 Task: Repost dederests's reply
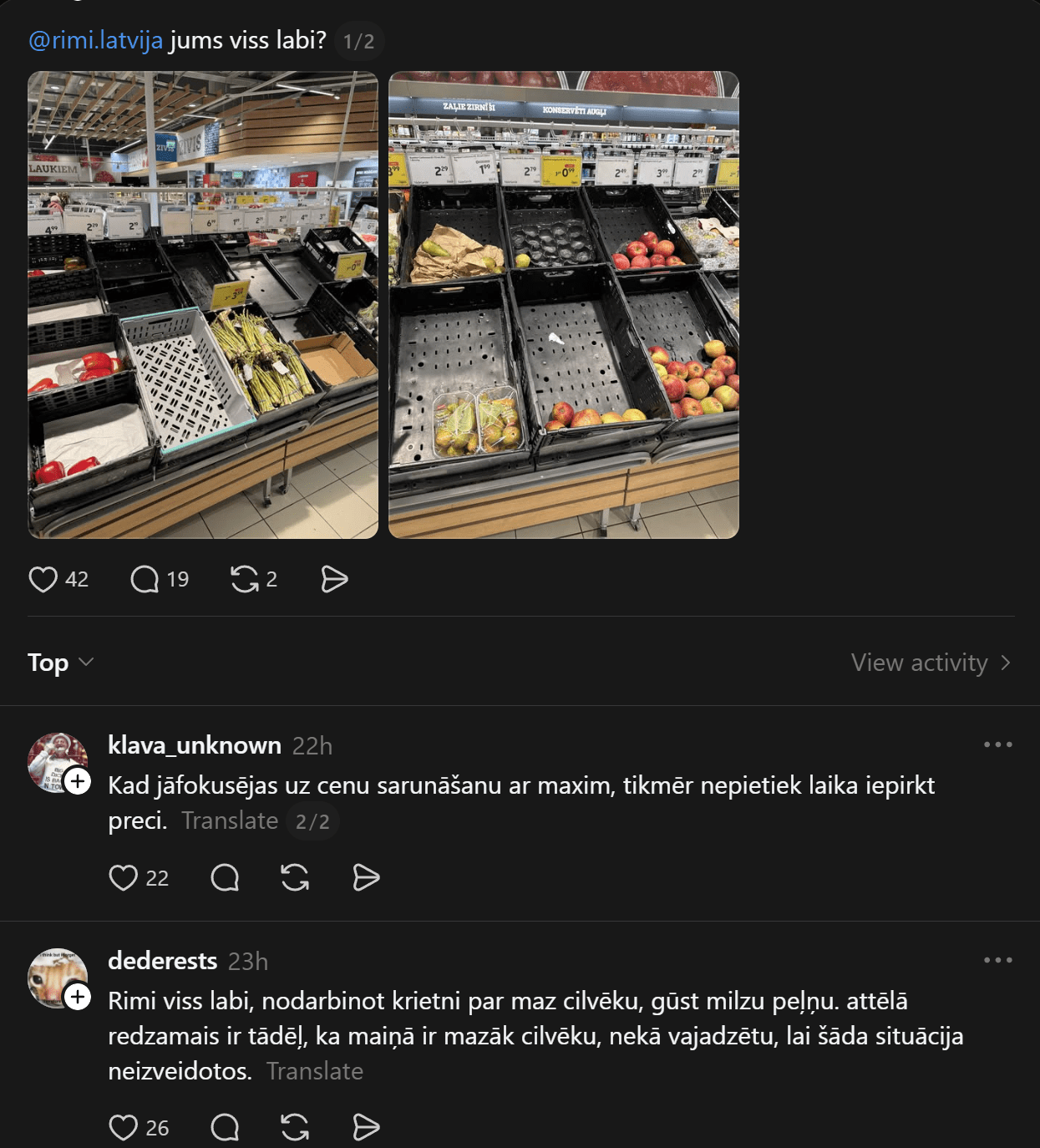pos(295,1127)
